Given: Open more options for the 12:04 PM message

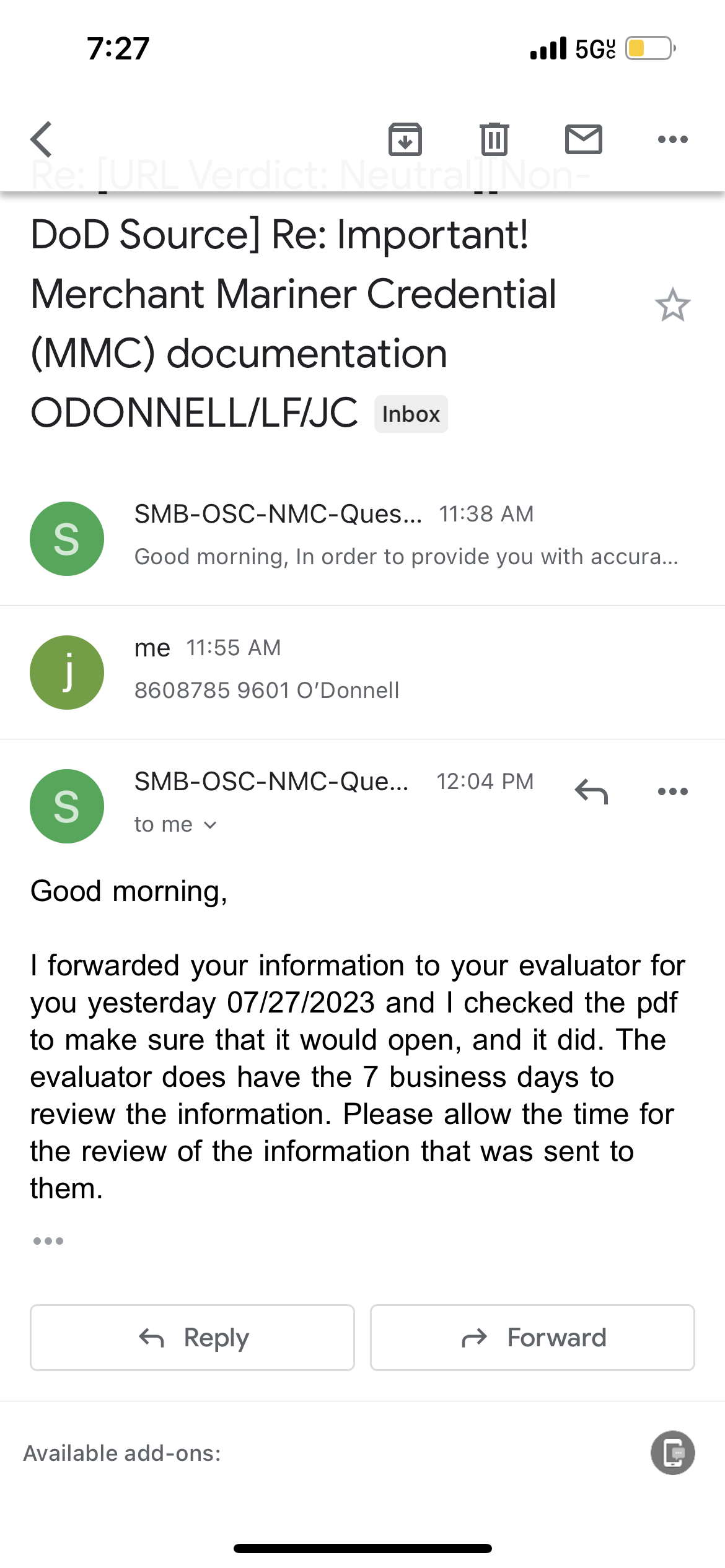Looking at the screenshot, I should [x=672, y=791].
